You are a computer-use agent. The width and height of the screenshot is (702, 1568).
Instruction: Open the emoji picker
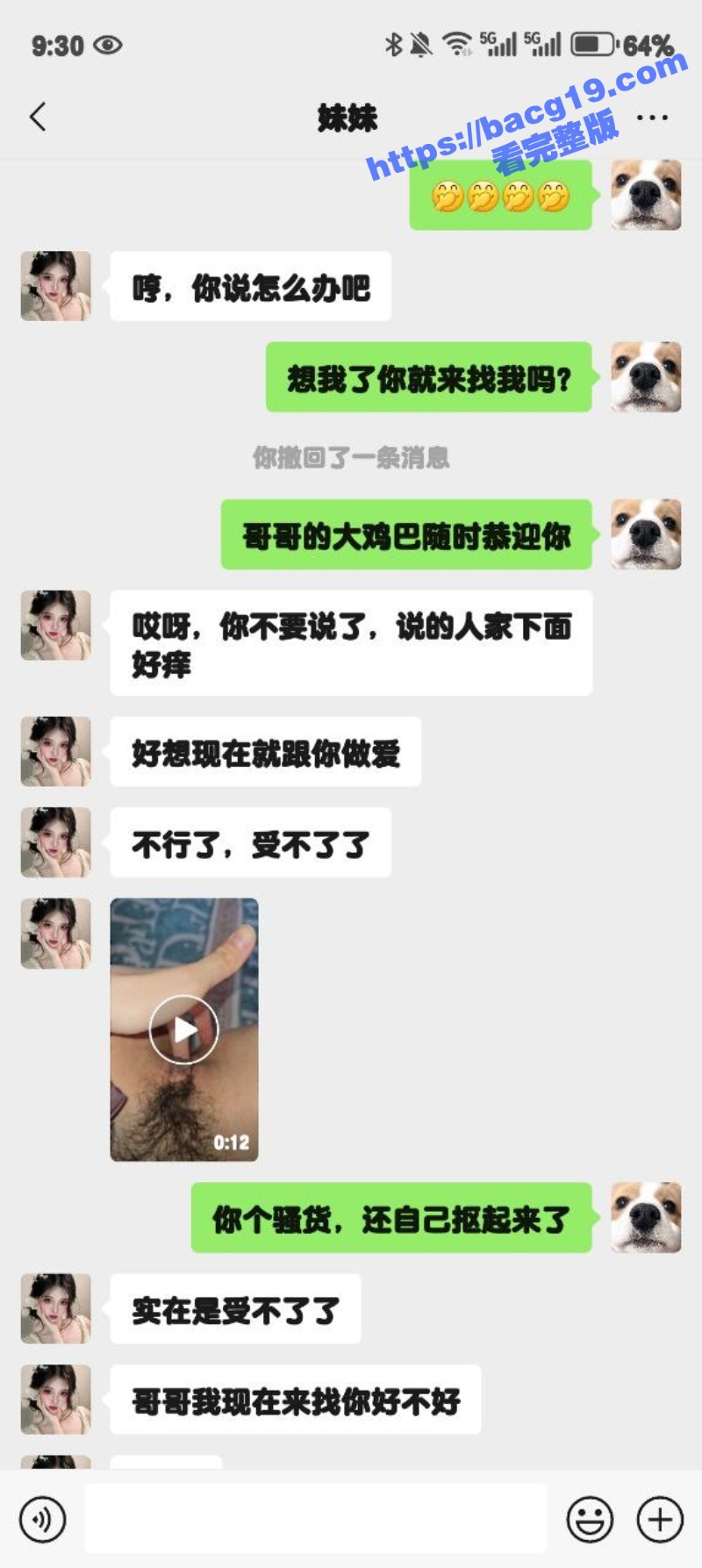tap(590, 1519)
